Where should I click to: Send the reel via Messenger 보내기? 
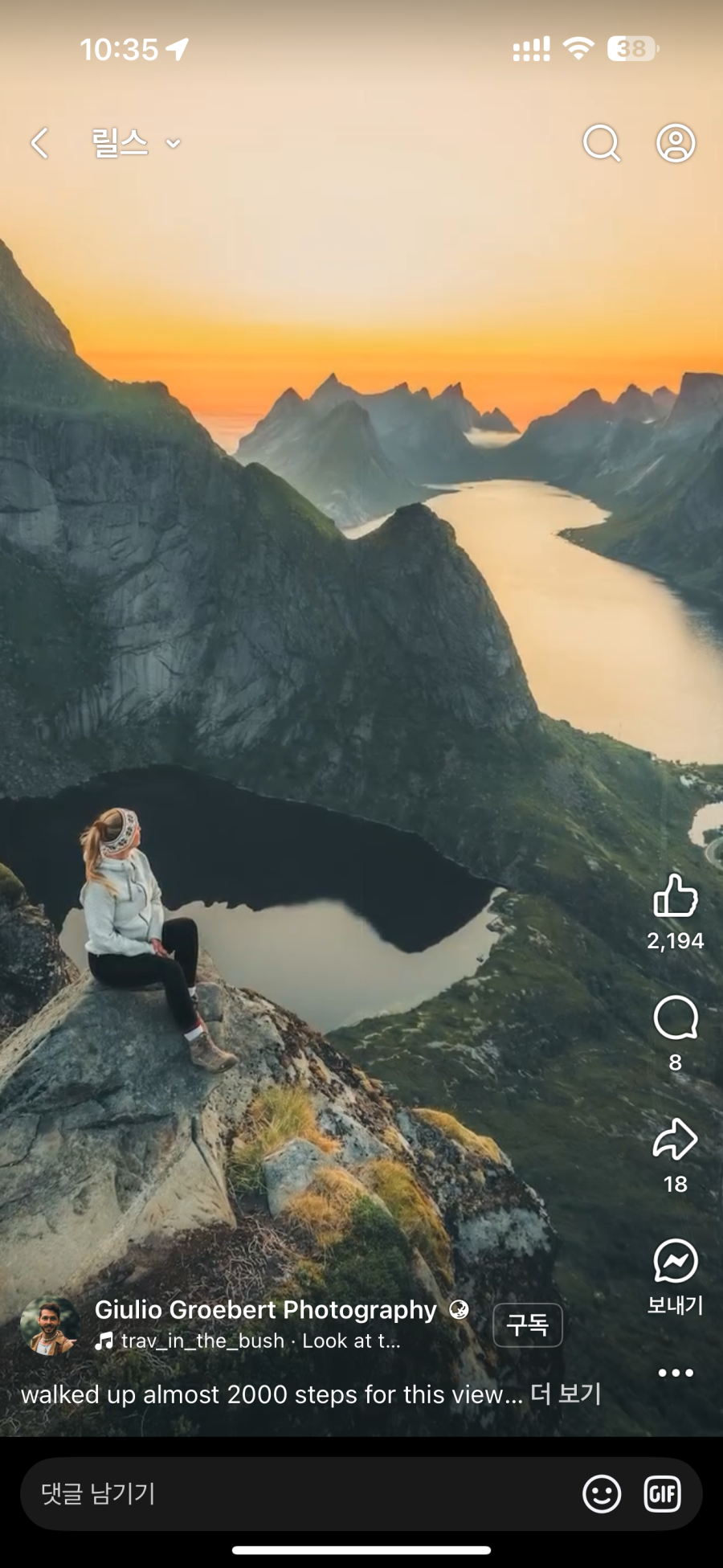[675, 1262]
